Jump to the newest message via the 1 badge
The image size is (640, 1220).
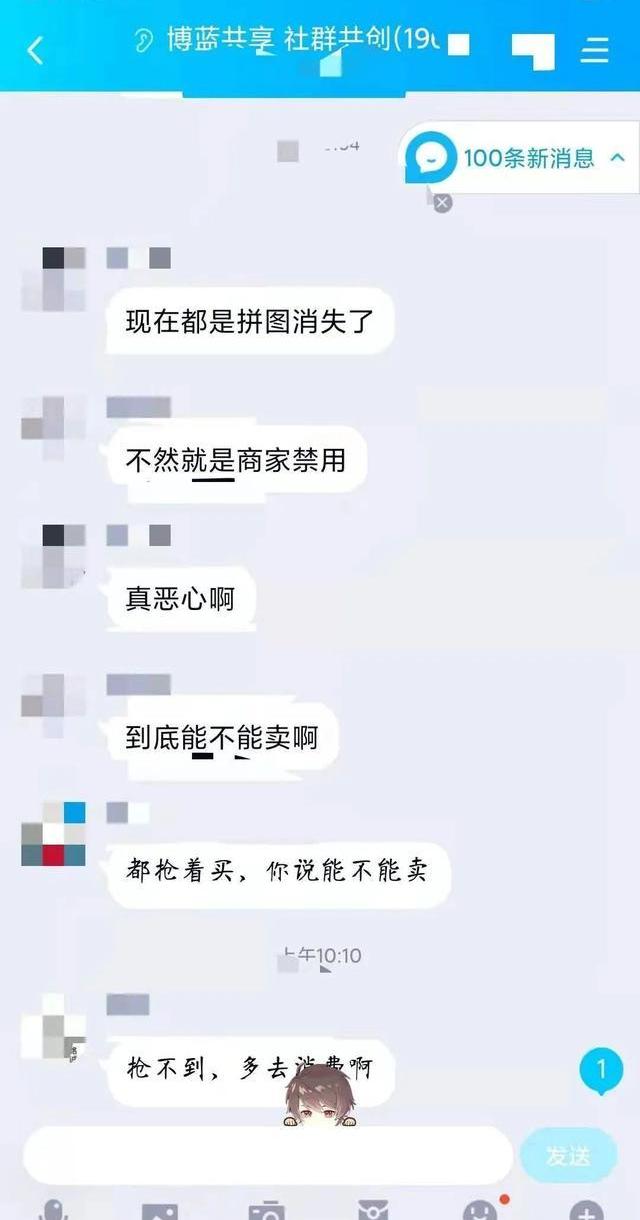[x=601, y=1072]
